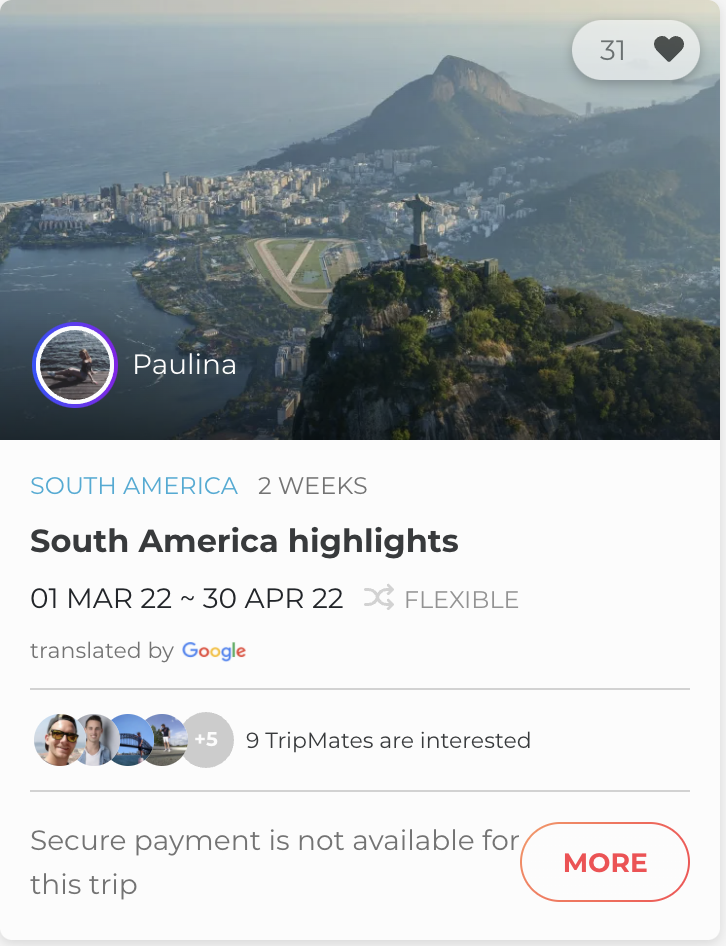Select the SOUTH AMERICA region tag
This screenshot has height=946, width=726.
[134, 487]
